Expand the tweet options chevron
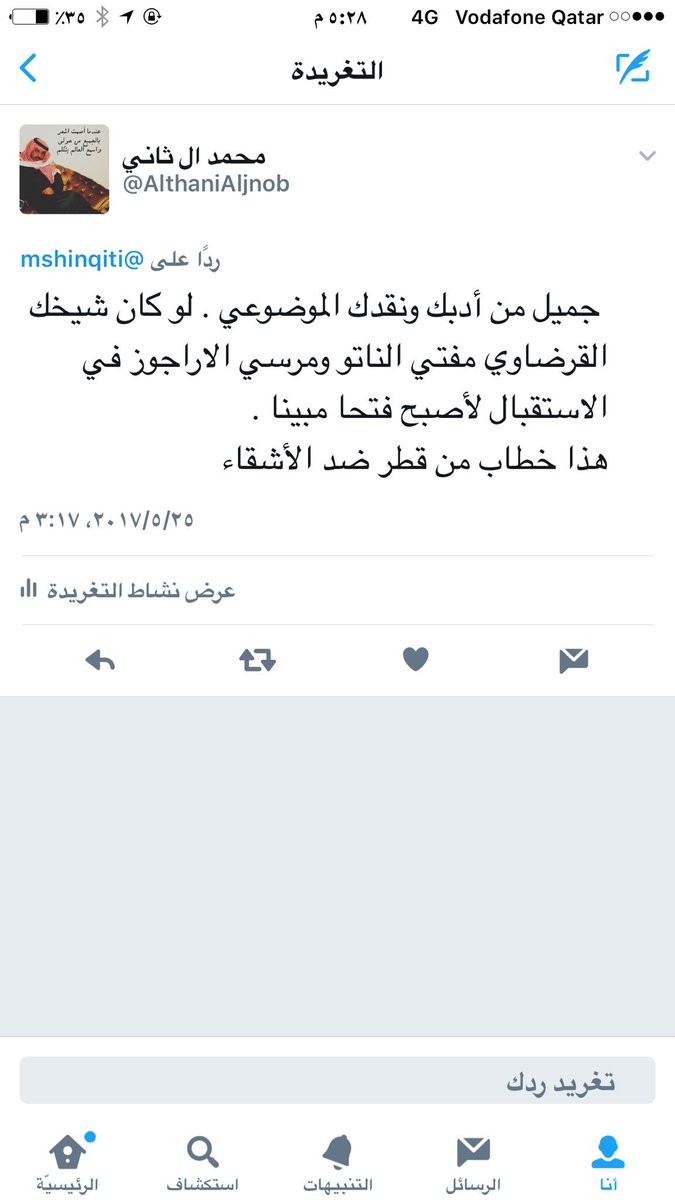This screenshot has height=1200, width=675. [647, 156]
